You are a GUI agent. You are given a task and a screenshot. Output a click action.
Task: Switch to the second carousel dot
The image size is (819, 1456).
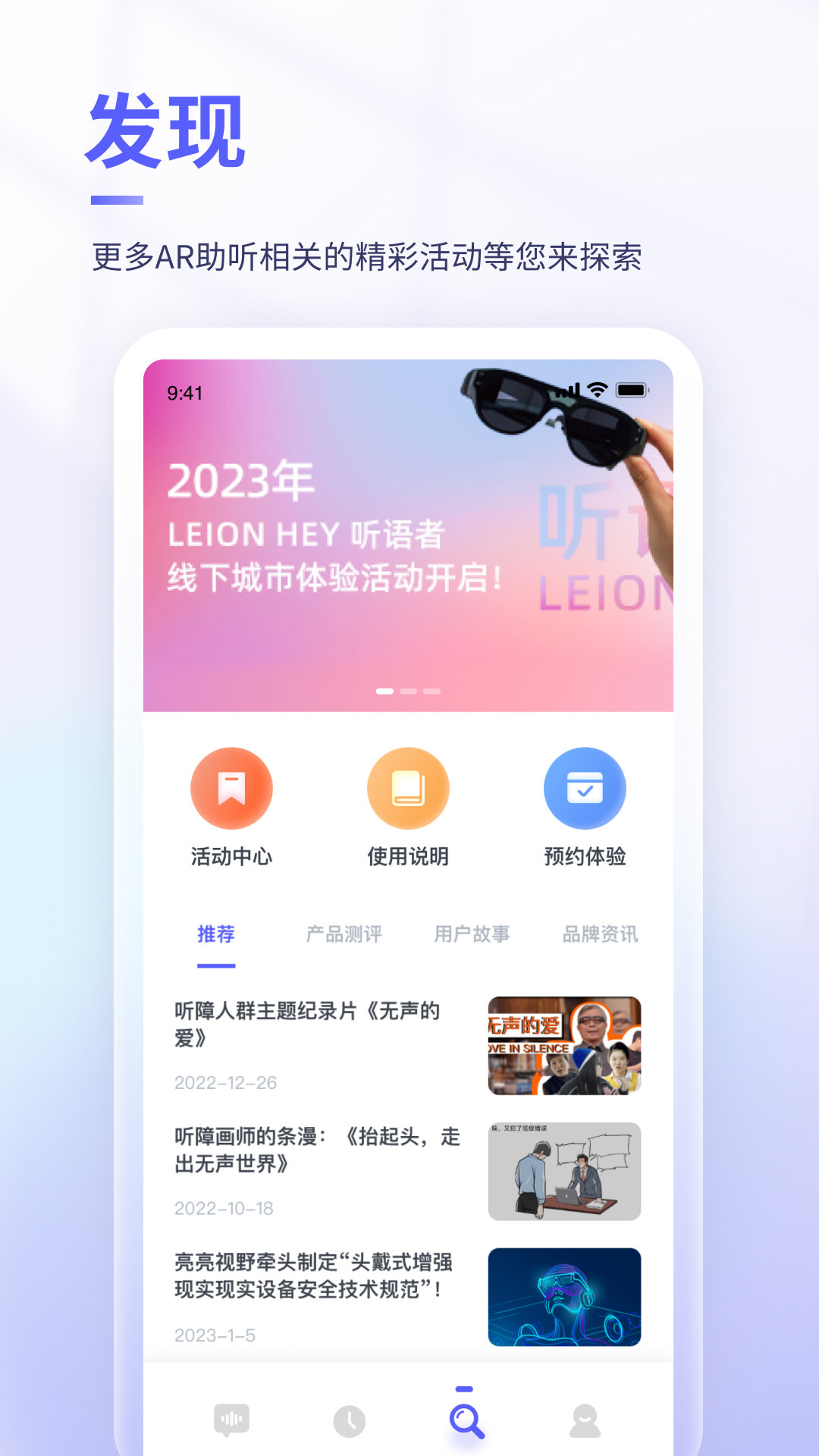pyautogui.click(x=410, y=692)
